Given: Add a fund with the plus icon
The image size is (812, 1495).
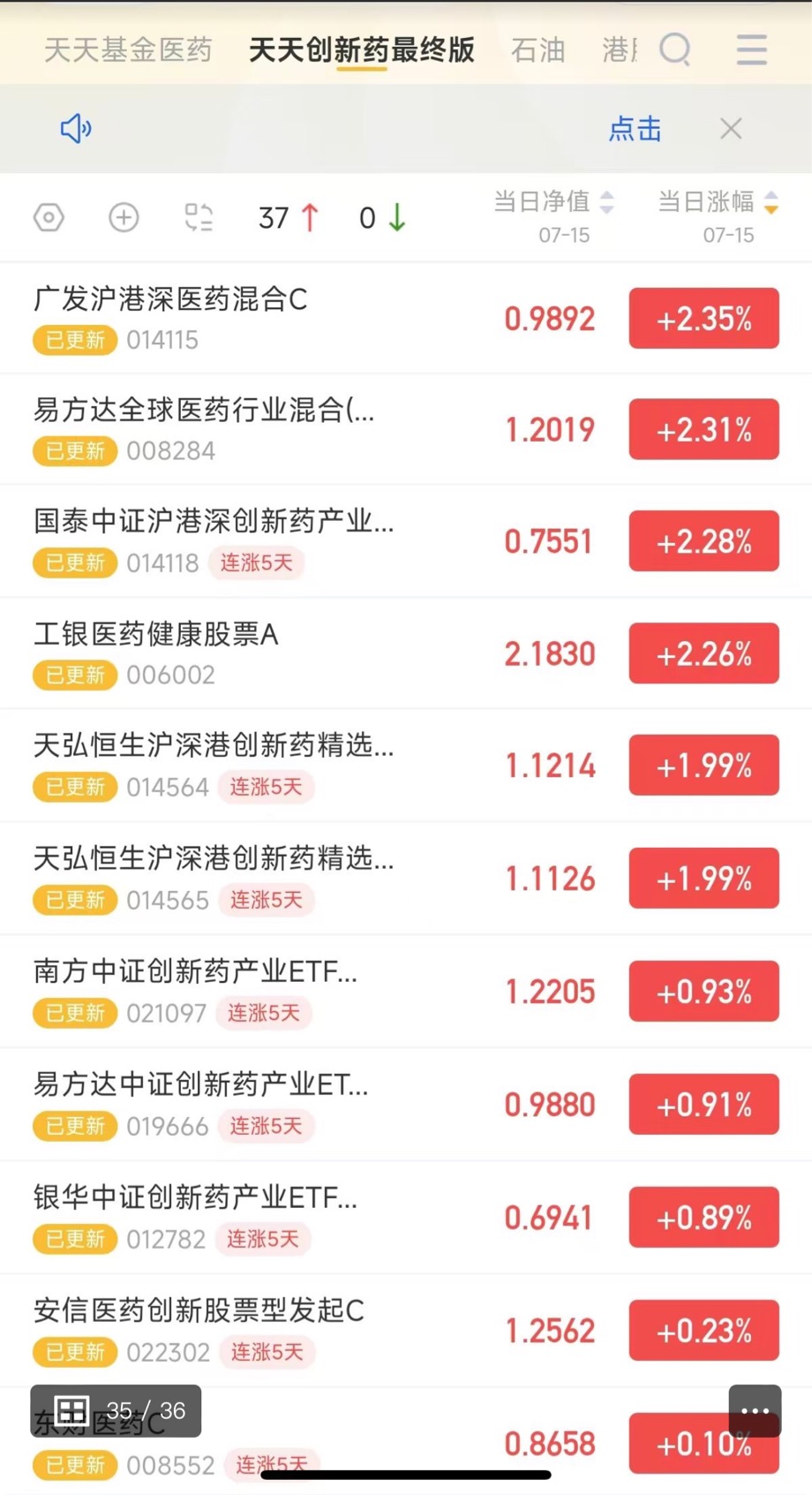Looking at the screenshot, I should click(124, 217).
